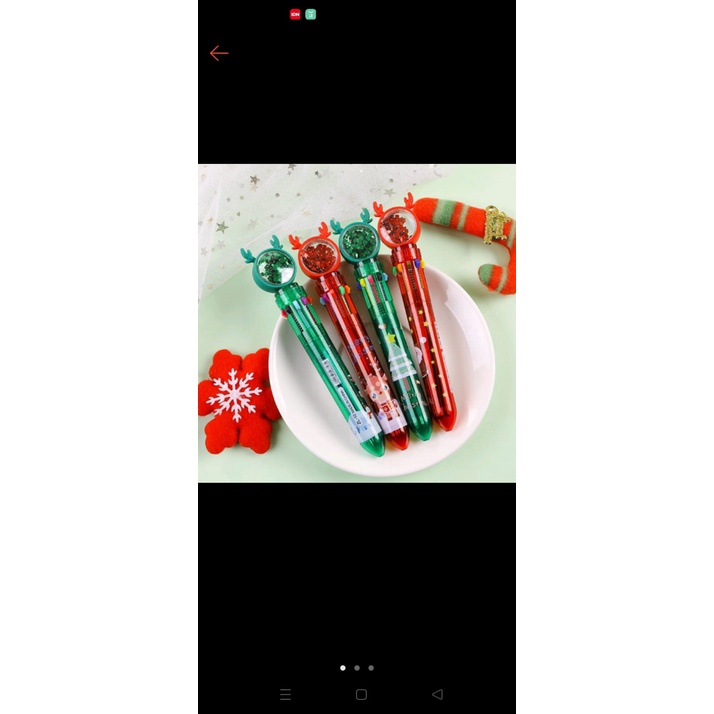Open recent apps from navigation bar
The image size is (714, 714).
pos(286,694)
